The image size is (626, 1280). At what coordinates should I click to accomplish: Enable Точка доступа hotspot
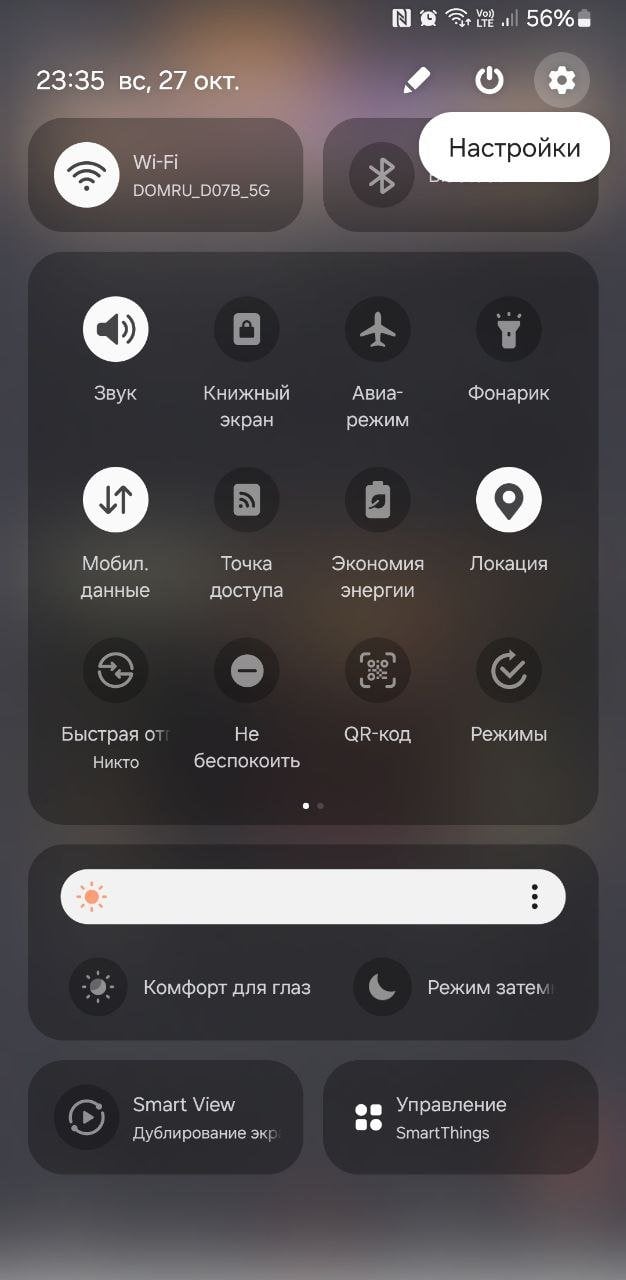click(247, 499)
